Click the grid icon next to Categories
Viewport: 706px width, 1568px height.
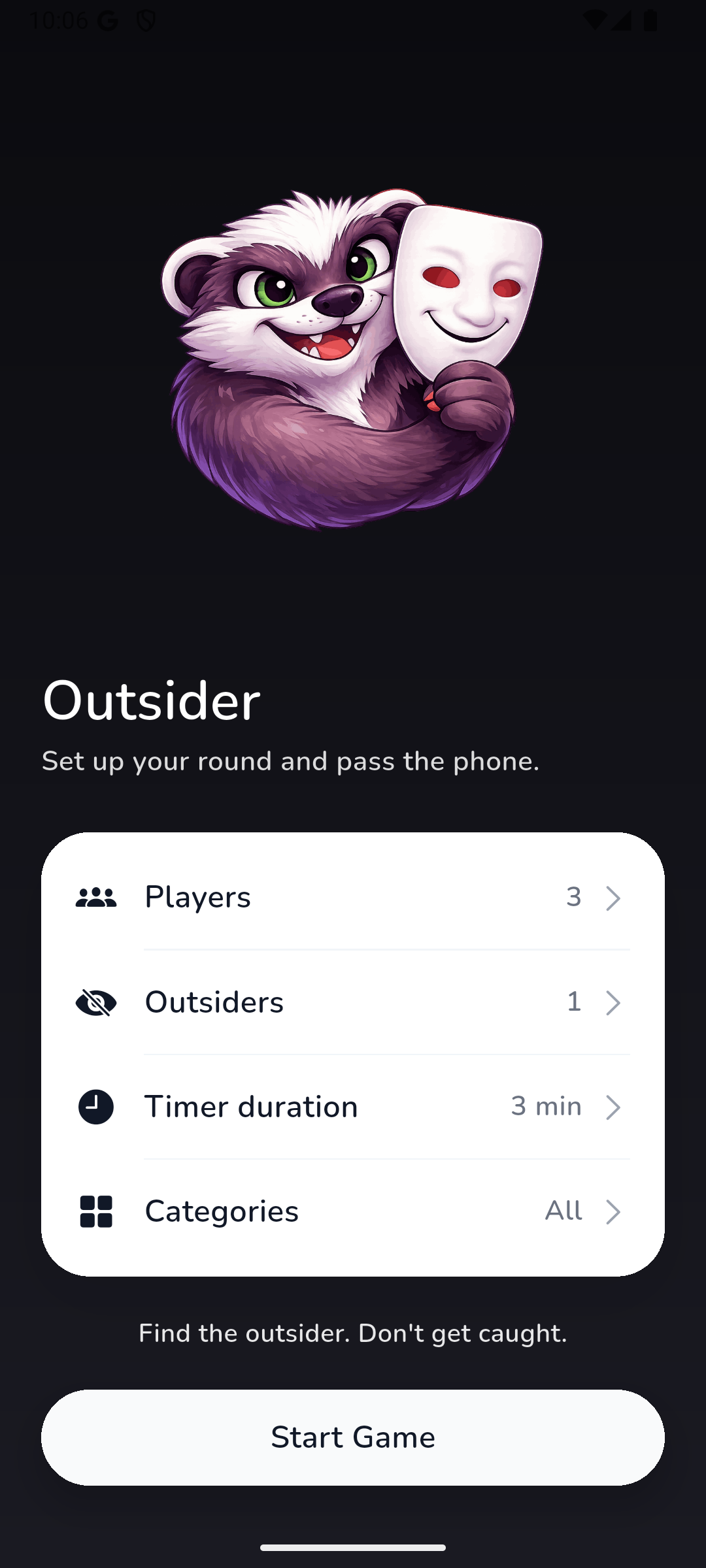[x=95, y=1212]
